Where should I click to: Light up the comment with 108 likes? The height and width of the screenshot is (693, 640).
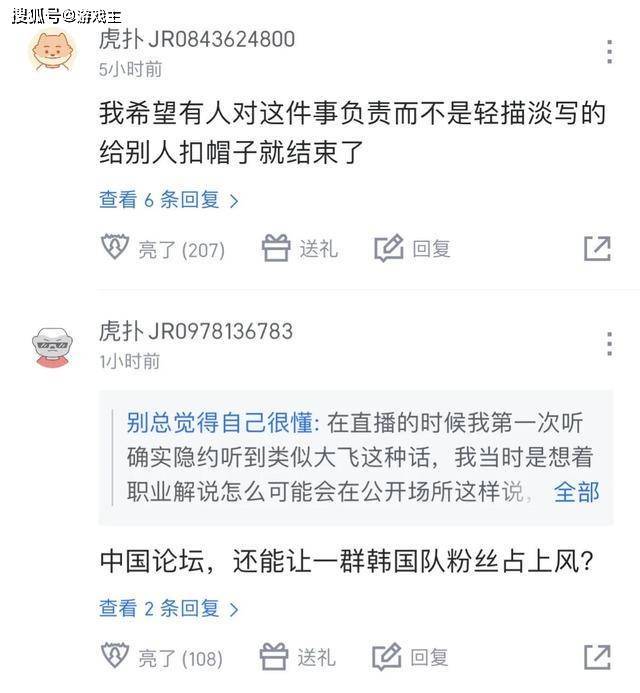(x=162, y=657)
